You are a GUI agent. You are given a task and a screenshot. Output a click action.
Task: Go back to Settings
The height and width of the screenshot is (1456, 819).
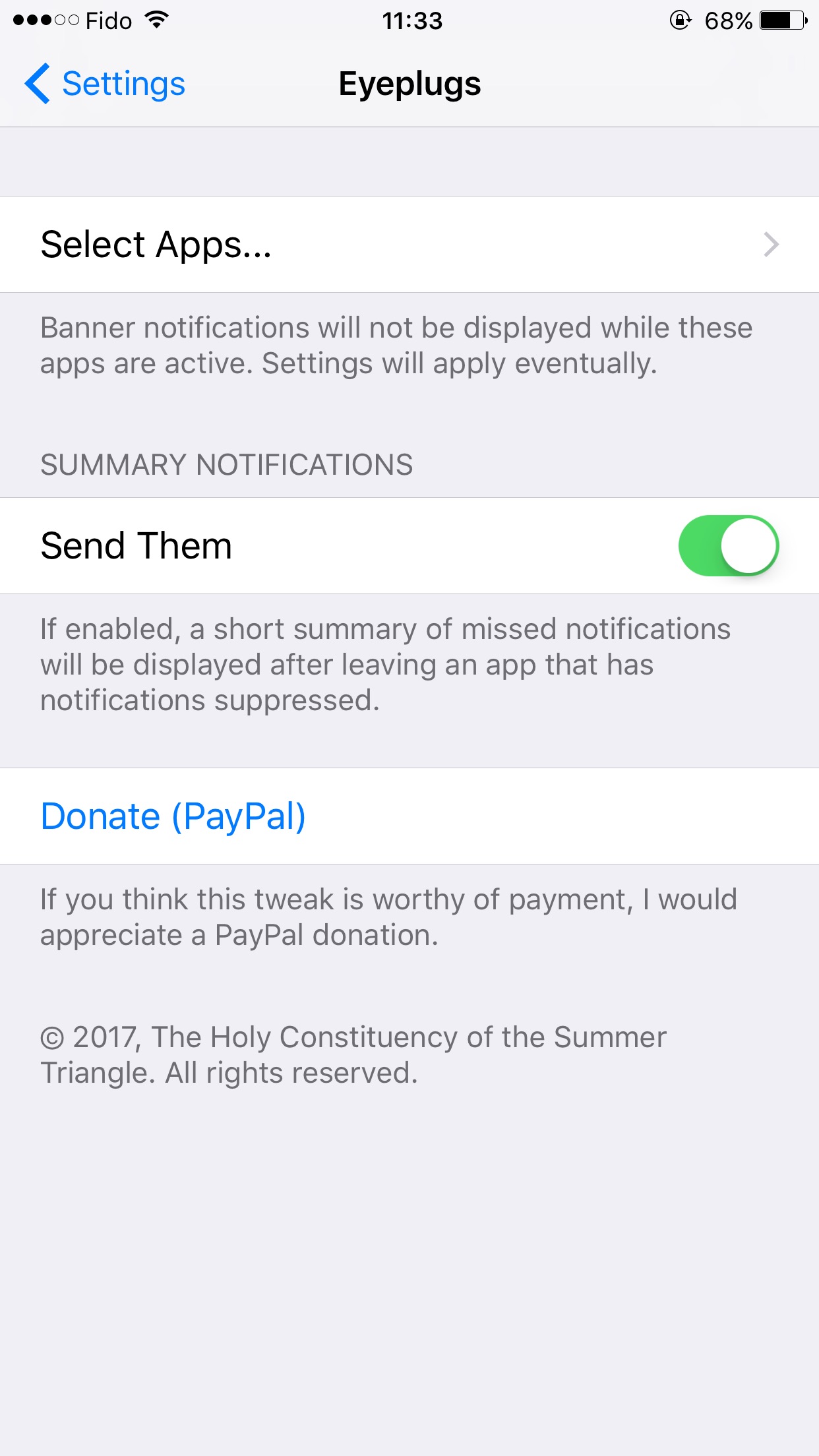click(x=106, y=84)
